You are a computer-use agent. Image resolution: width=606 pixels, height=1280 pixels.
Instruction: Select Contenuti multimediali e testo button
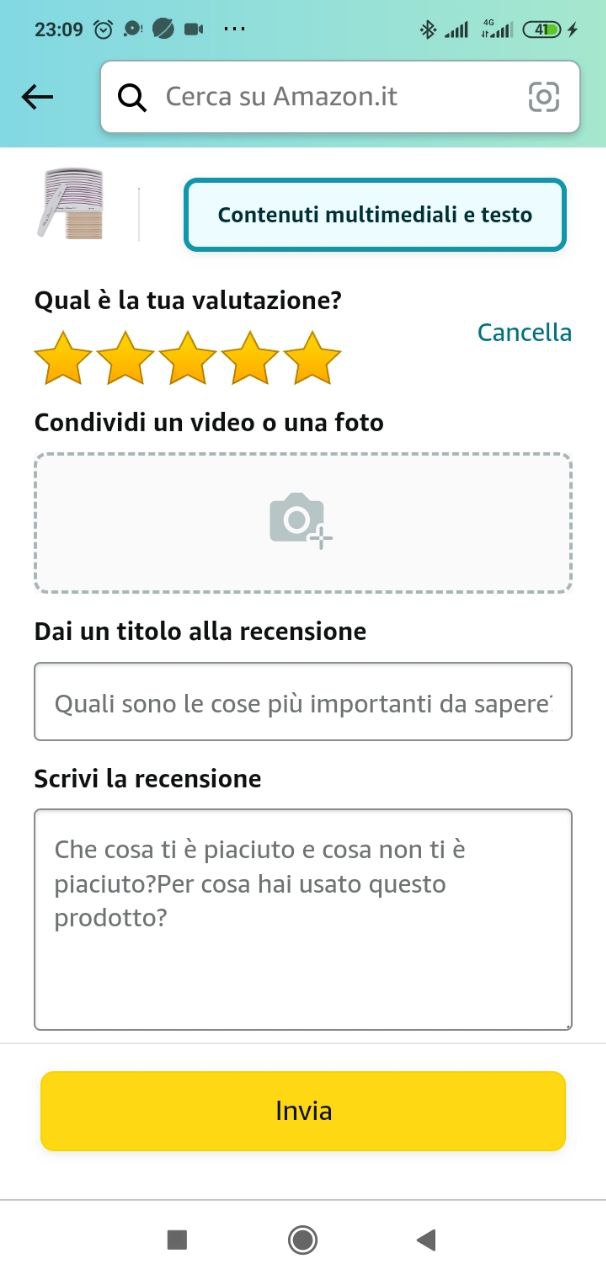click(375, 214)
